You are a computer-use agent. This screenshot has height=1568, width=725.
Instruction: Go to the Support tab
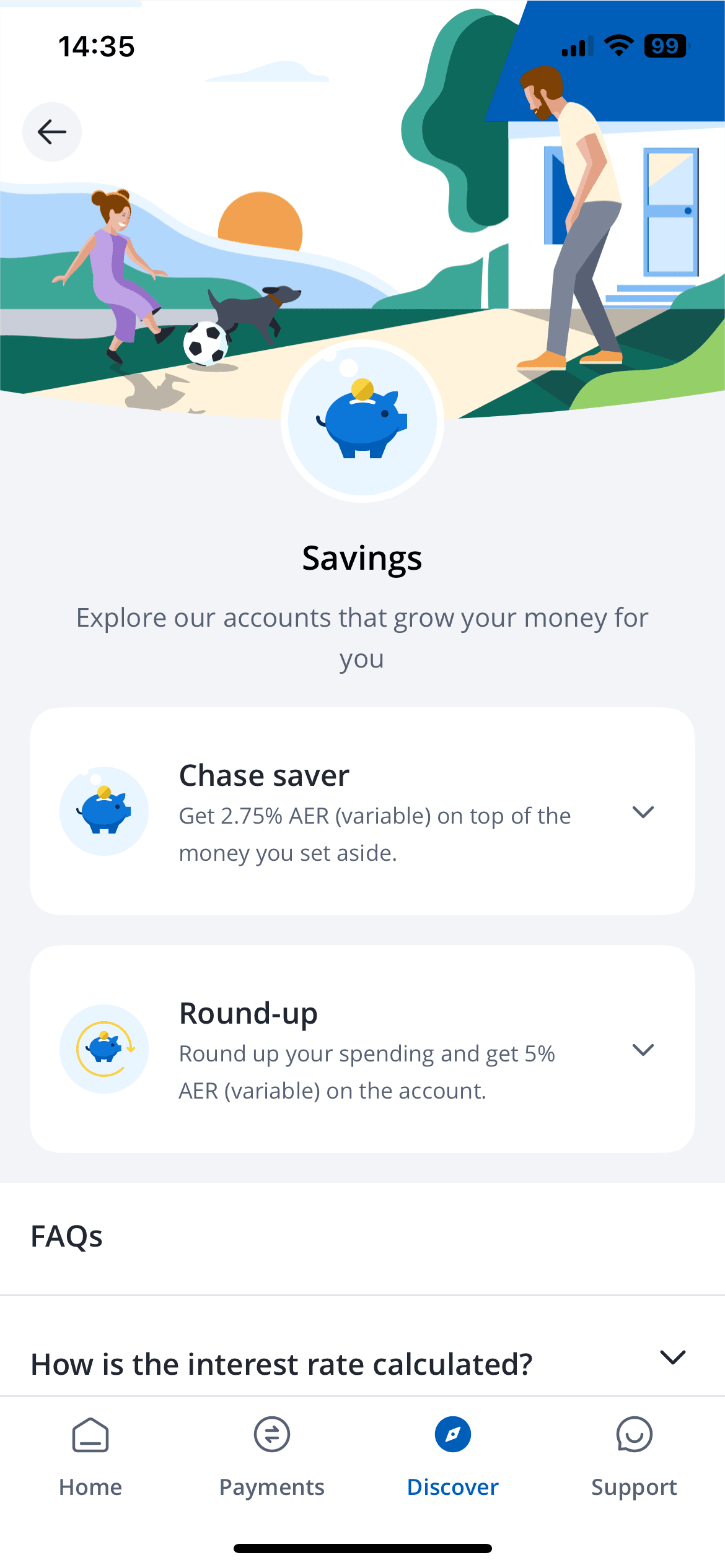pos(633,1455)
